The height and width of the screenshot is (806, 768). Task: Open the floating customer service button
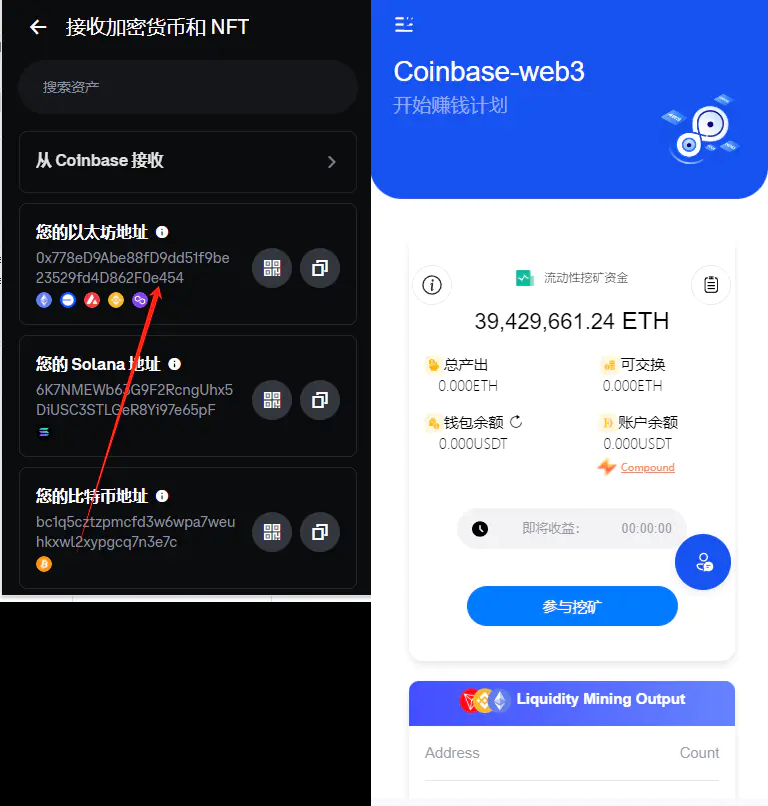click(x=703, y=562)
